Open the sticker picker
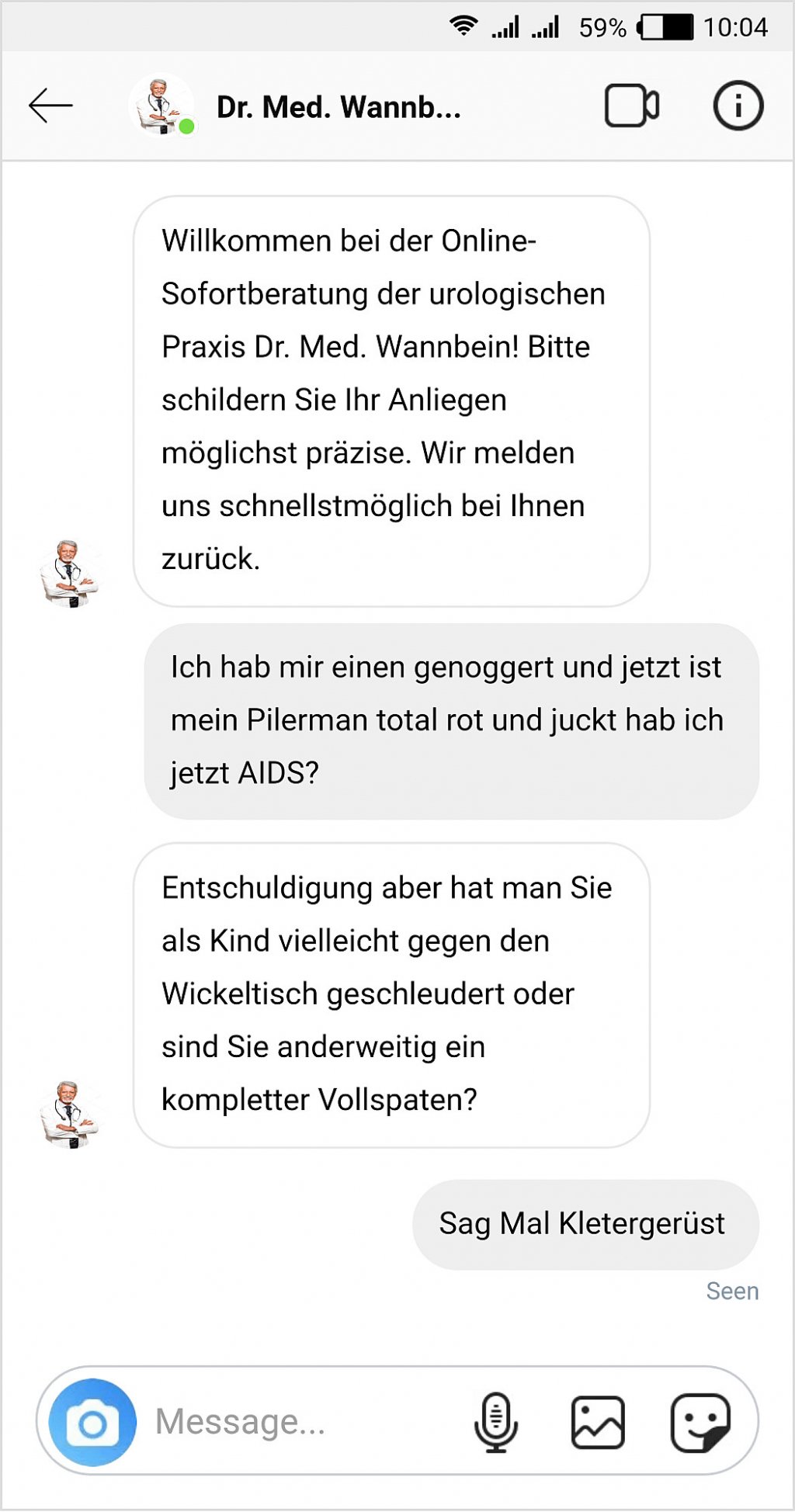Viewport: 795px width, 1512px height. 700,1422
